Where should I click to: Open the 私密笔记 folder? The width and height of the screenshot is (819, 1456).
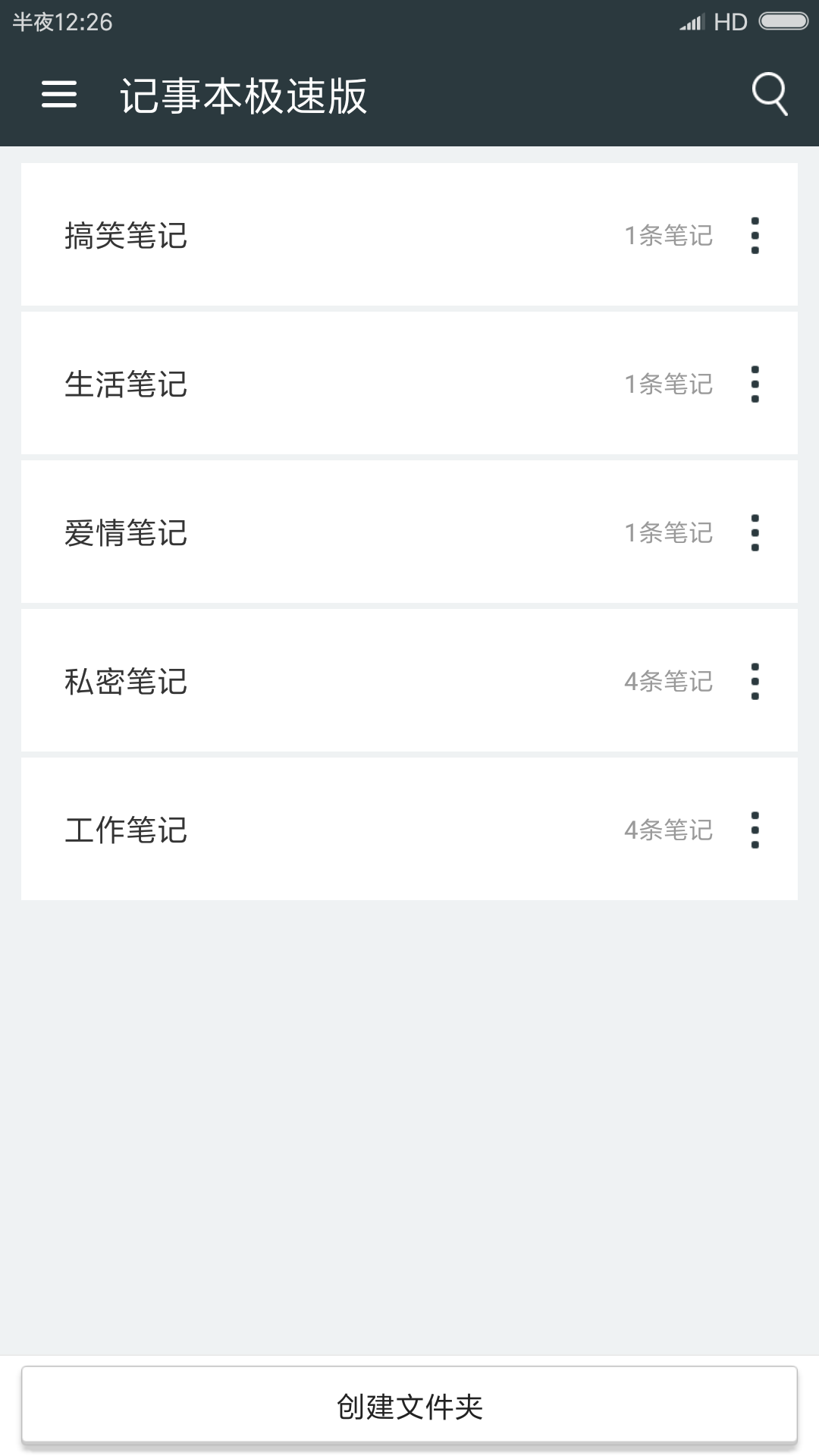pos(303,682)
